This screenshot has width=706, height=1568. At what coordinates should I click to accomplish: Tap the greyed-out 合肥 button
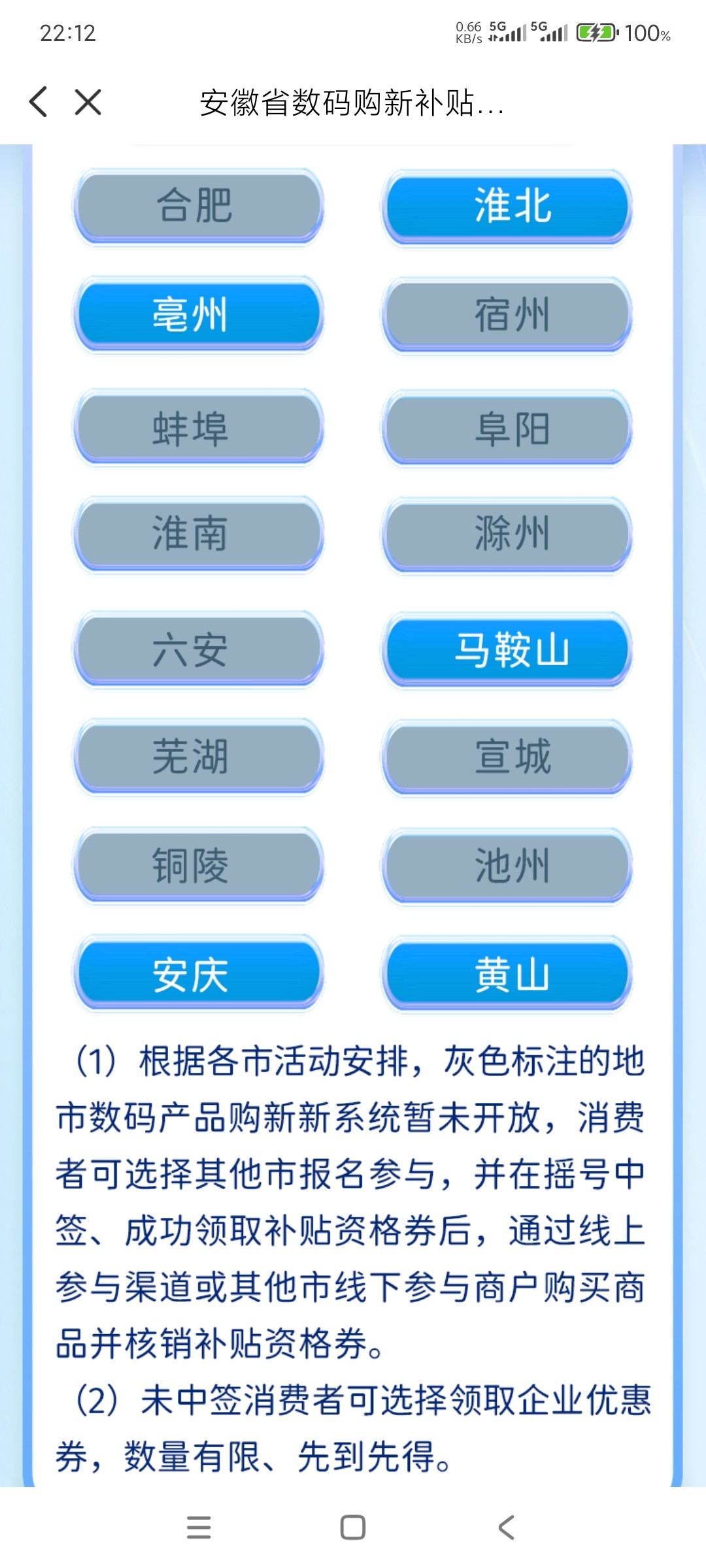(x=198, y=205)
